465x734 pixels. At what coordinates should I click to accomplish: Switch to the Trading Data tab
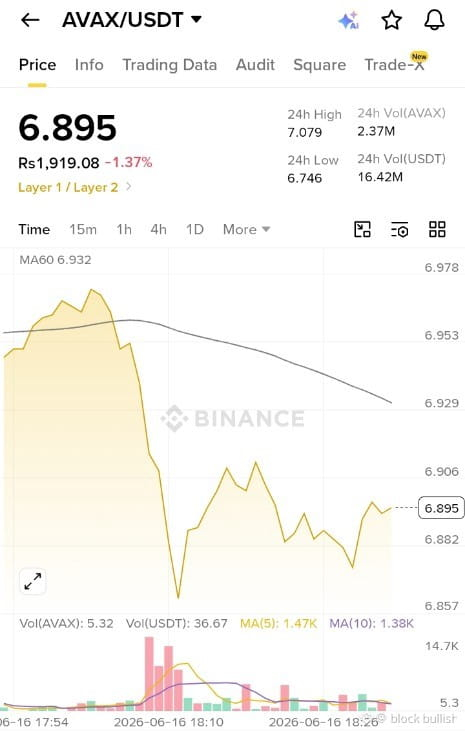coord(170,65)
